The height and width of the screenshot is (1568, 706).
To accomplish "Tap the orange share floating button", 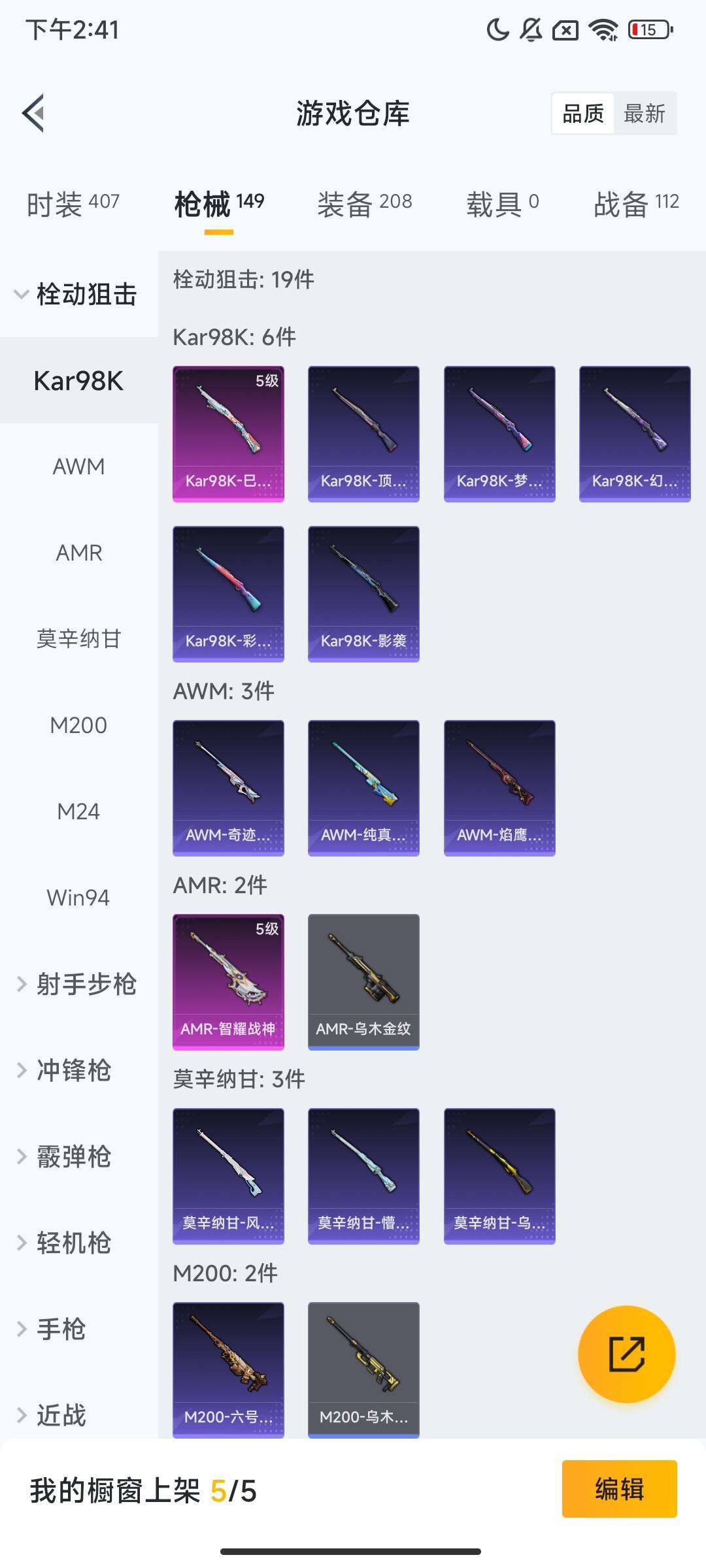I will [626, 1354].
